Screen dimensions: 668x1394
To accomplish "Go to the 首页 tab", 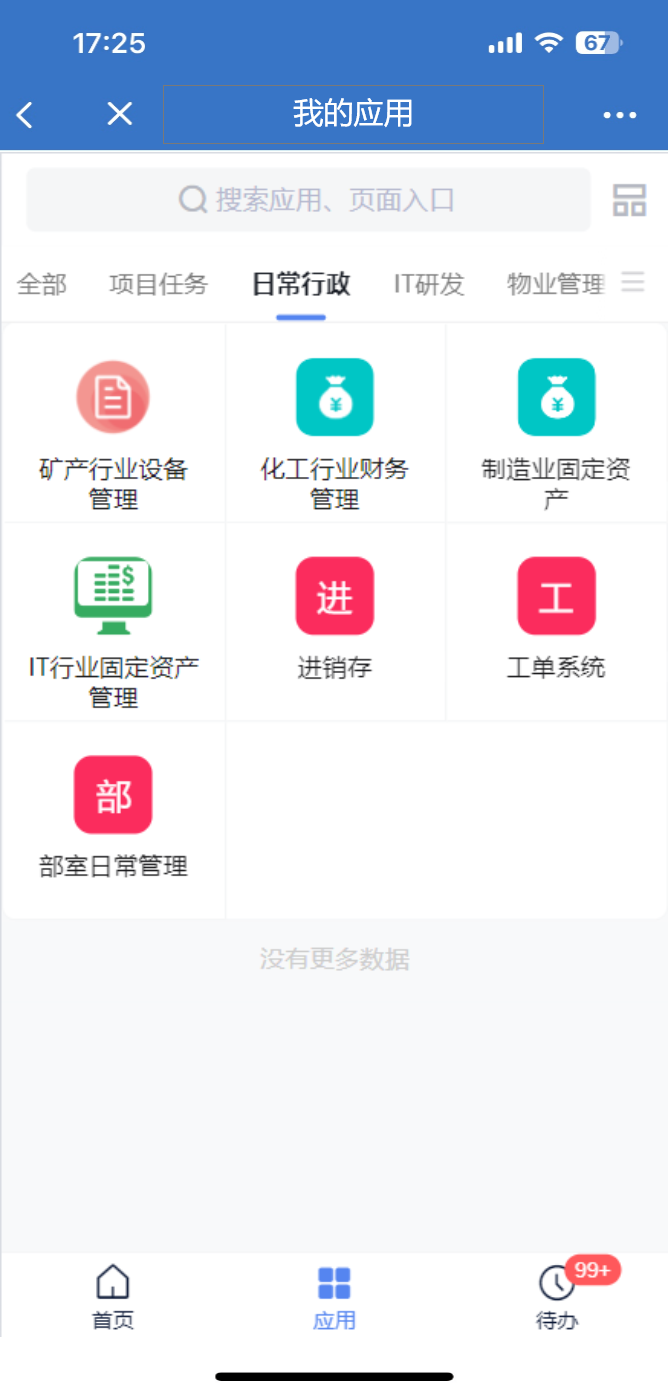I will point(113,1296).
